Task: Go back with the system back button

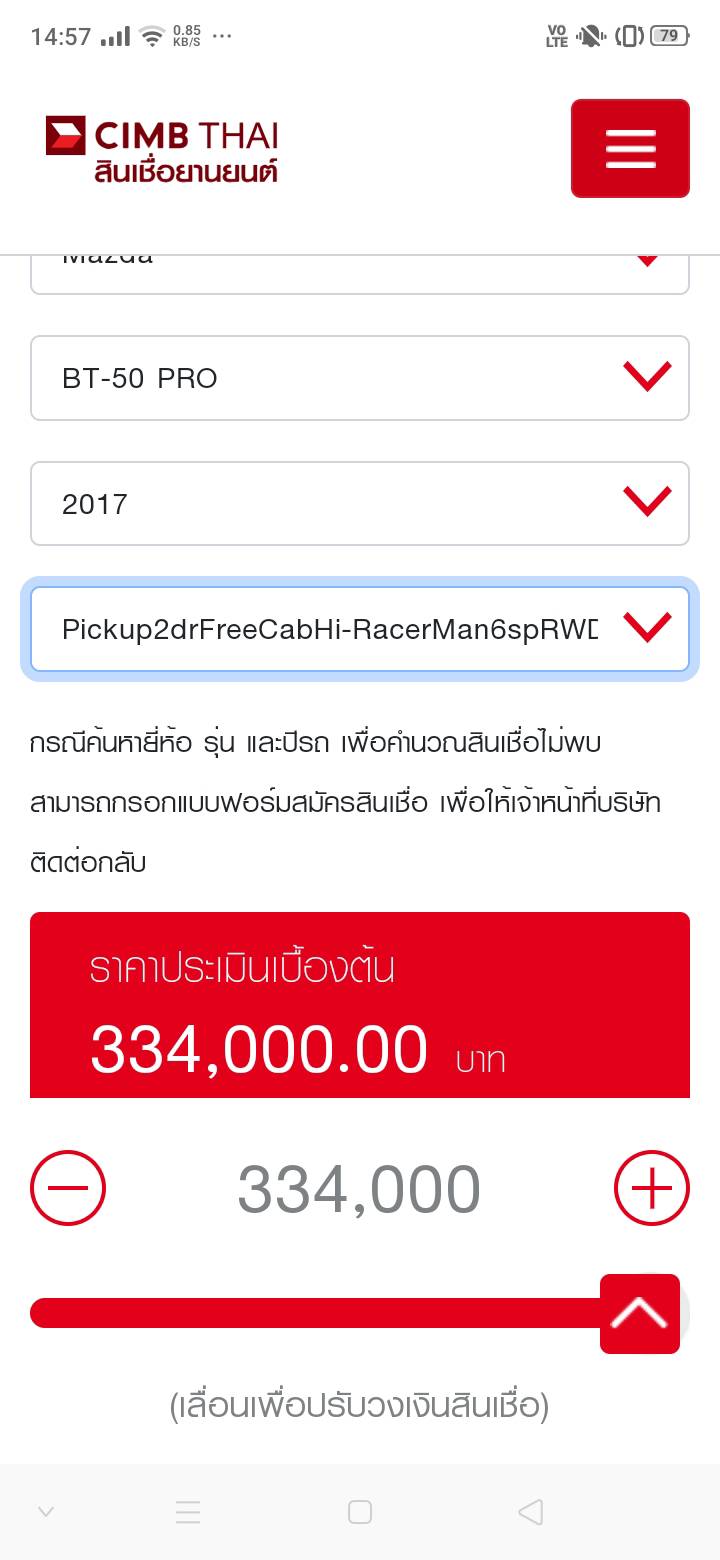Action: point(531,1512)
